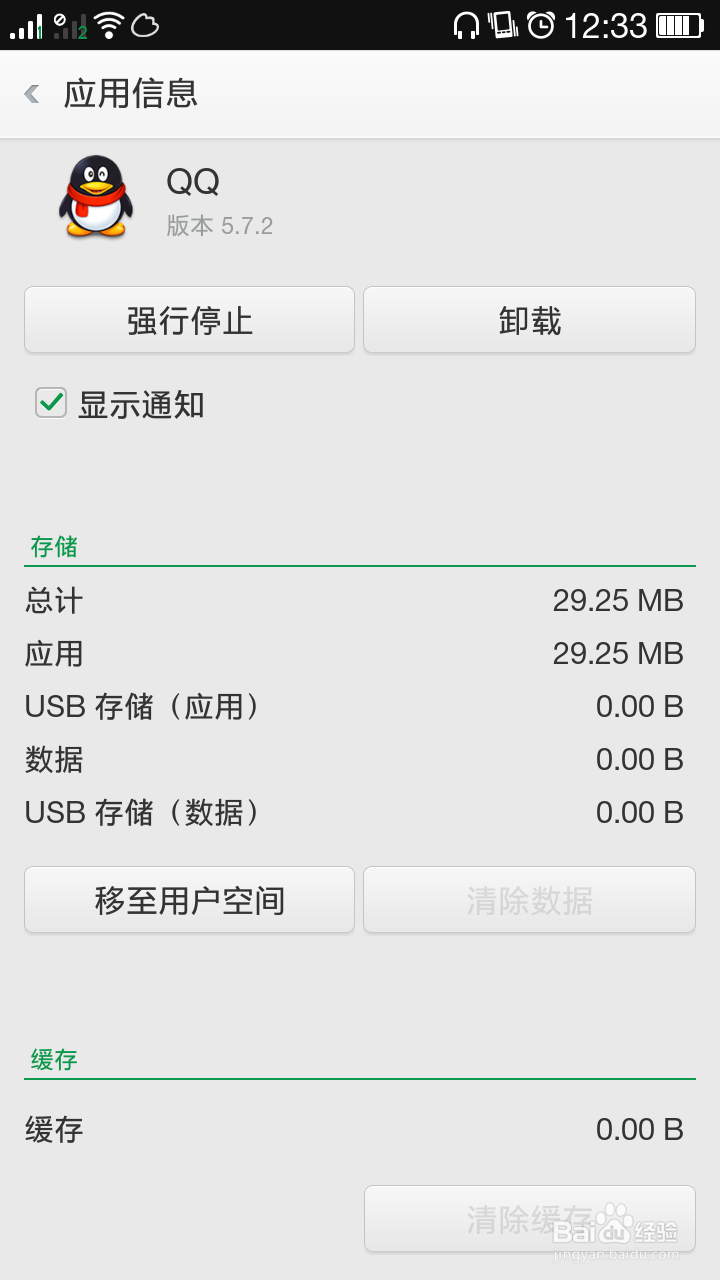Go back from 应用信息 screen
The height and width of the screenshot is (1280, 720).
click(x=33, y=94)
